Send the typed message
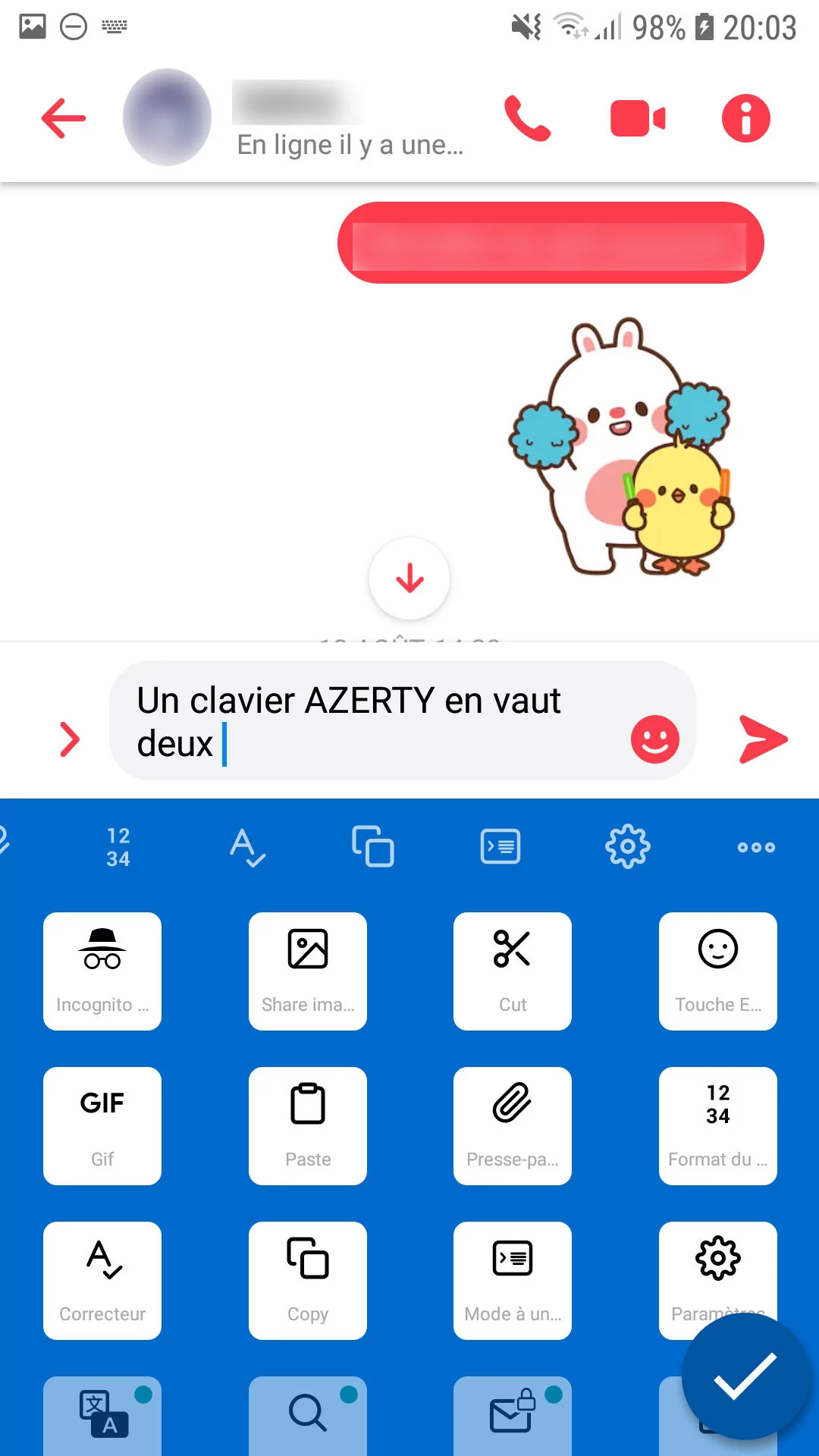819x1456 pixels. pyautogui.click(x=763, y=739)
